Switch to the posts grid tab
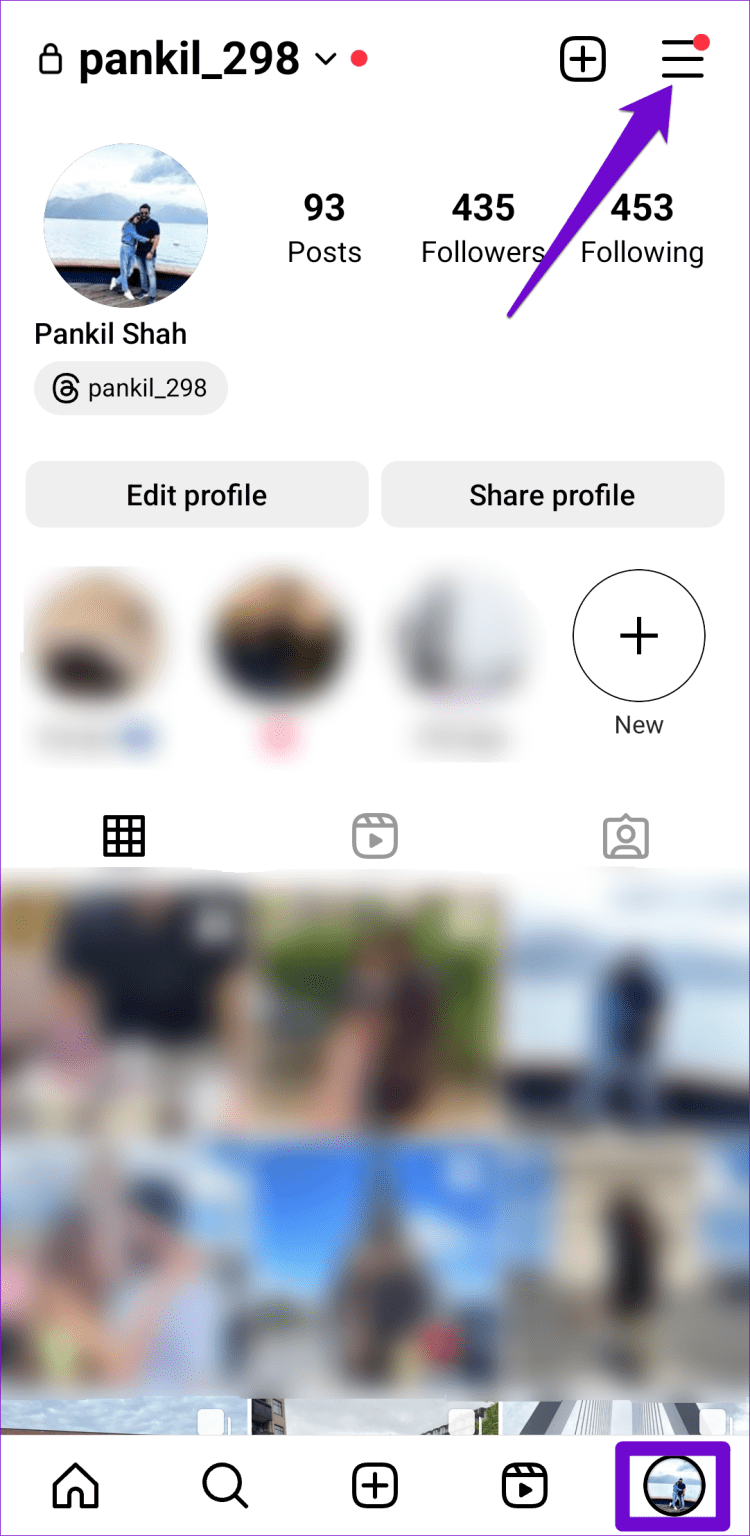The image size is (750, 1536). (x=124, y=836)
